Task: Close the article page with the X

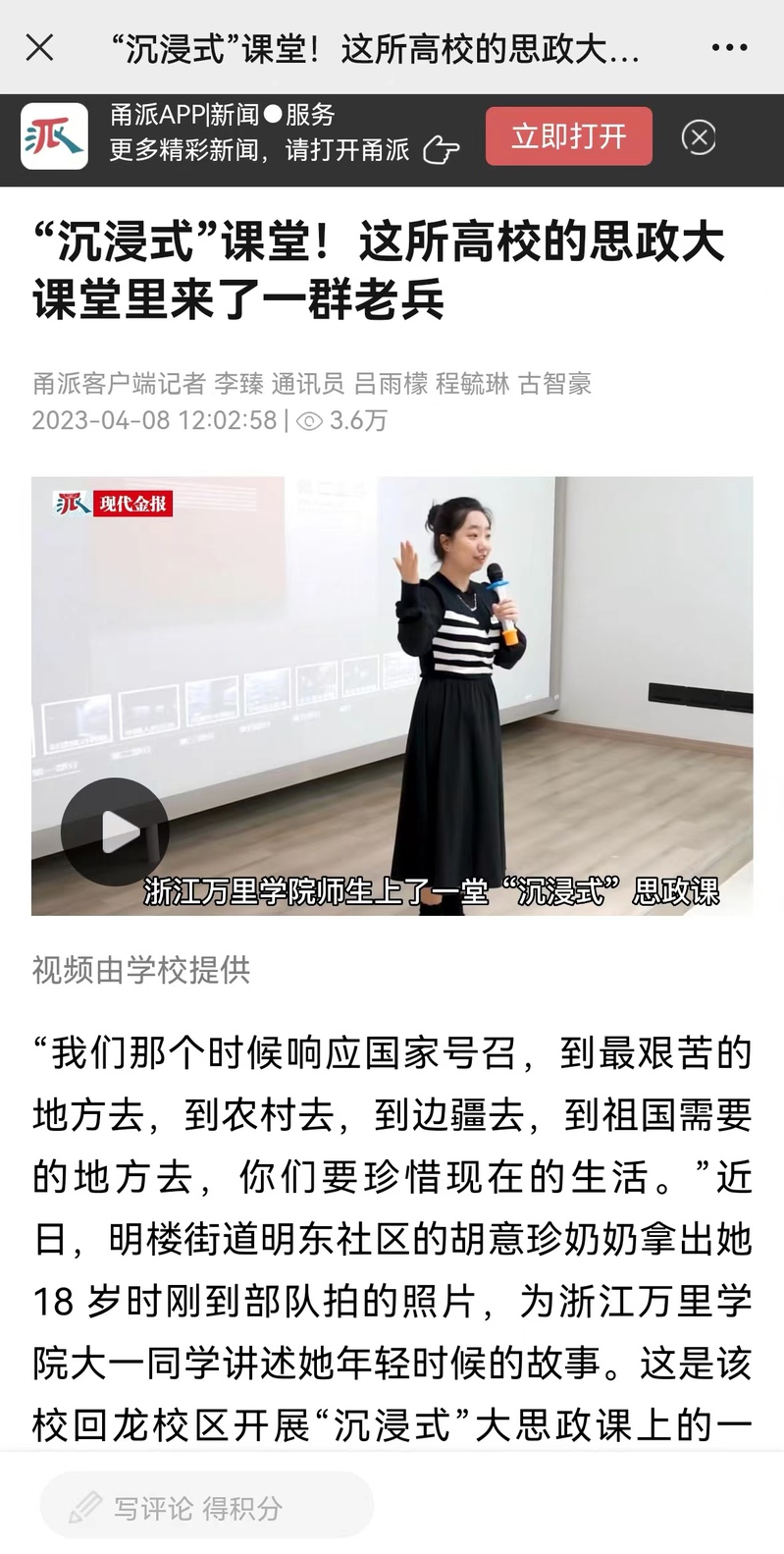Action: click(x=39, y=47)
